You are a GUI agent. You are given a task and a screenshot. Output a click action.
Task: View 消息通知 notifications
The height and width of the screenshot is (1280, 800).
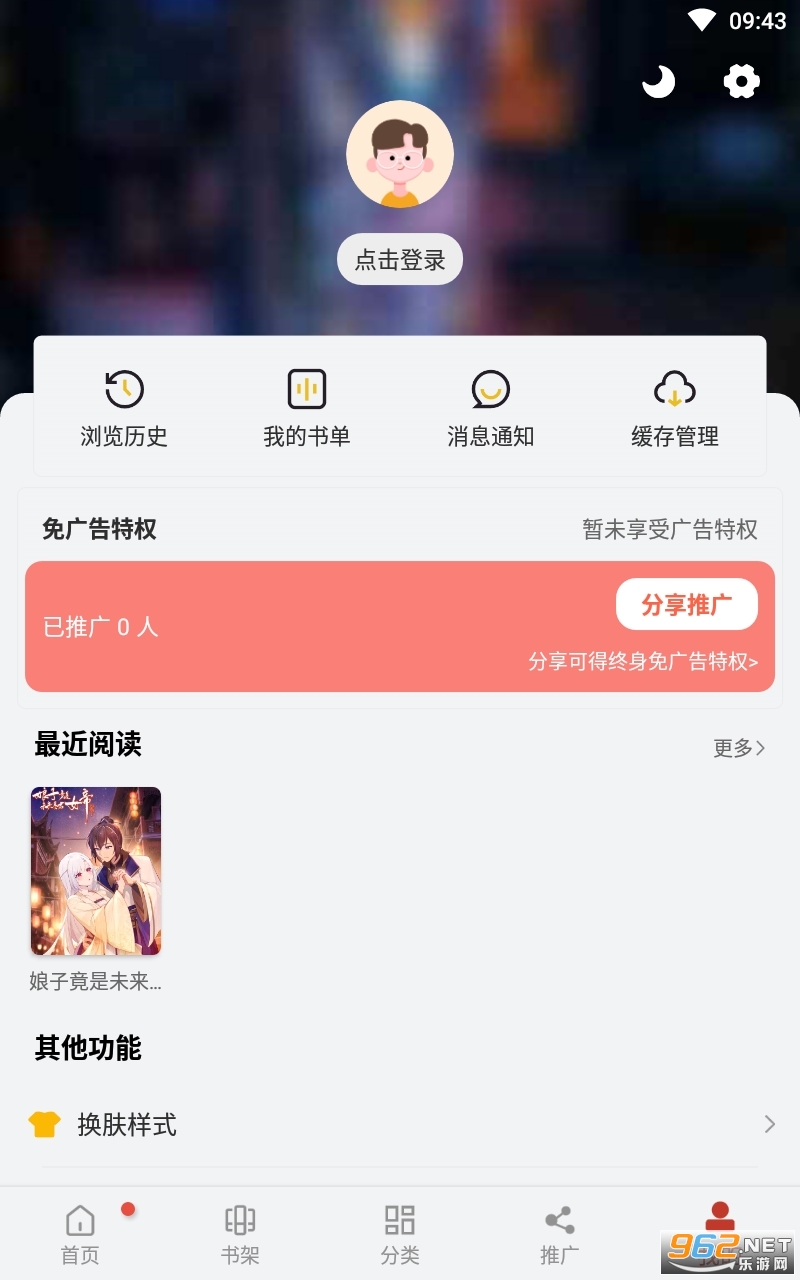490,408
